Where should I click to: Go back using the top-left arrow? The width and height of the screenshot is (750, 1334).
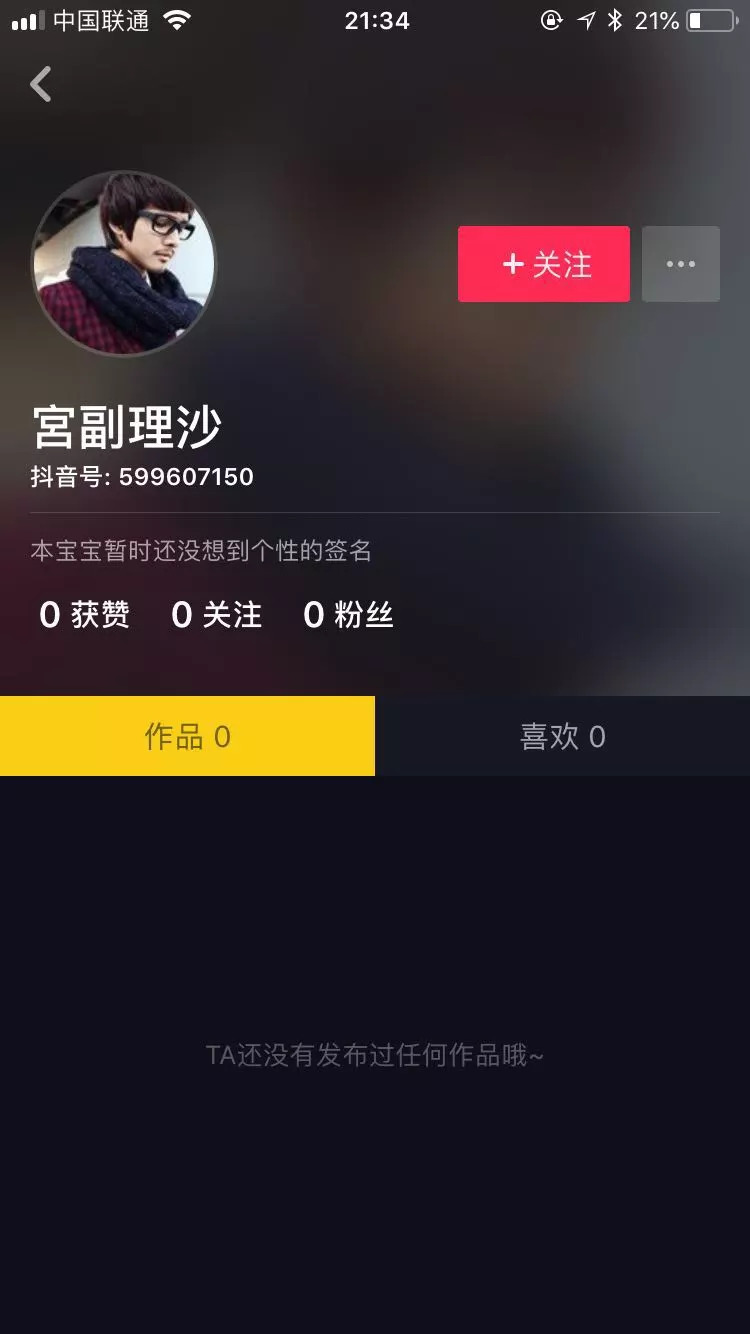tap(41, 85)
